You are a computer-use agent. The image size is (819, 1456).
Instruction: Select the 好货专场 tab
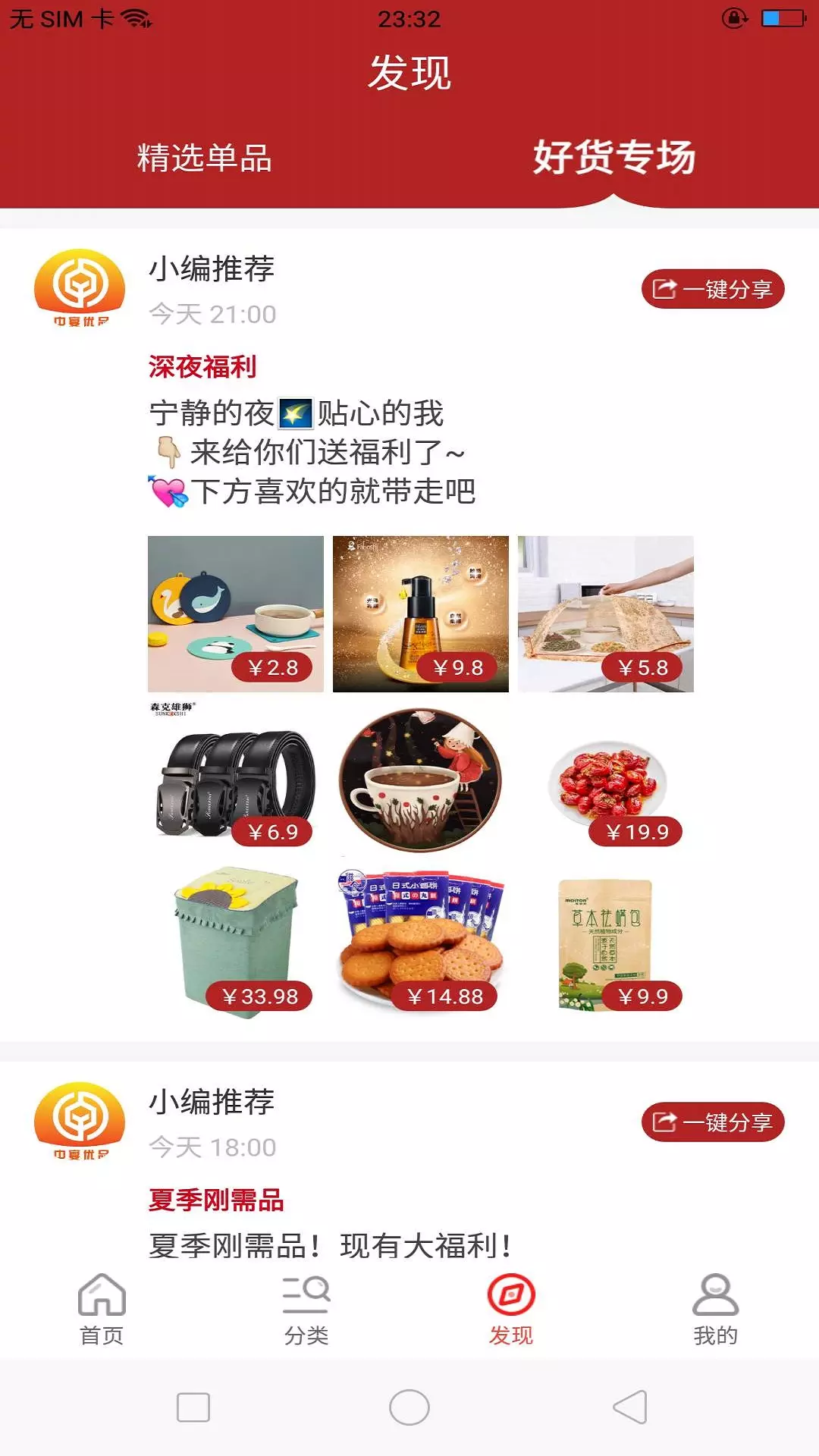point(613,158)
